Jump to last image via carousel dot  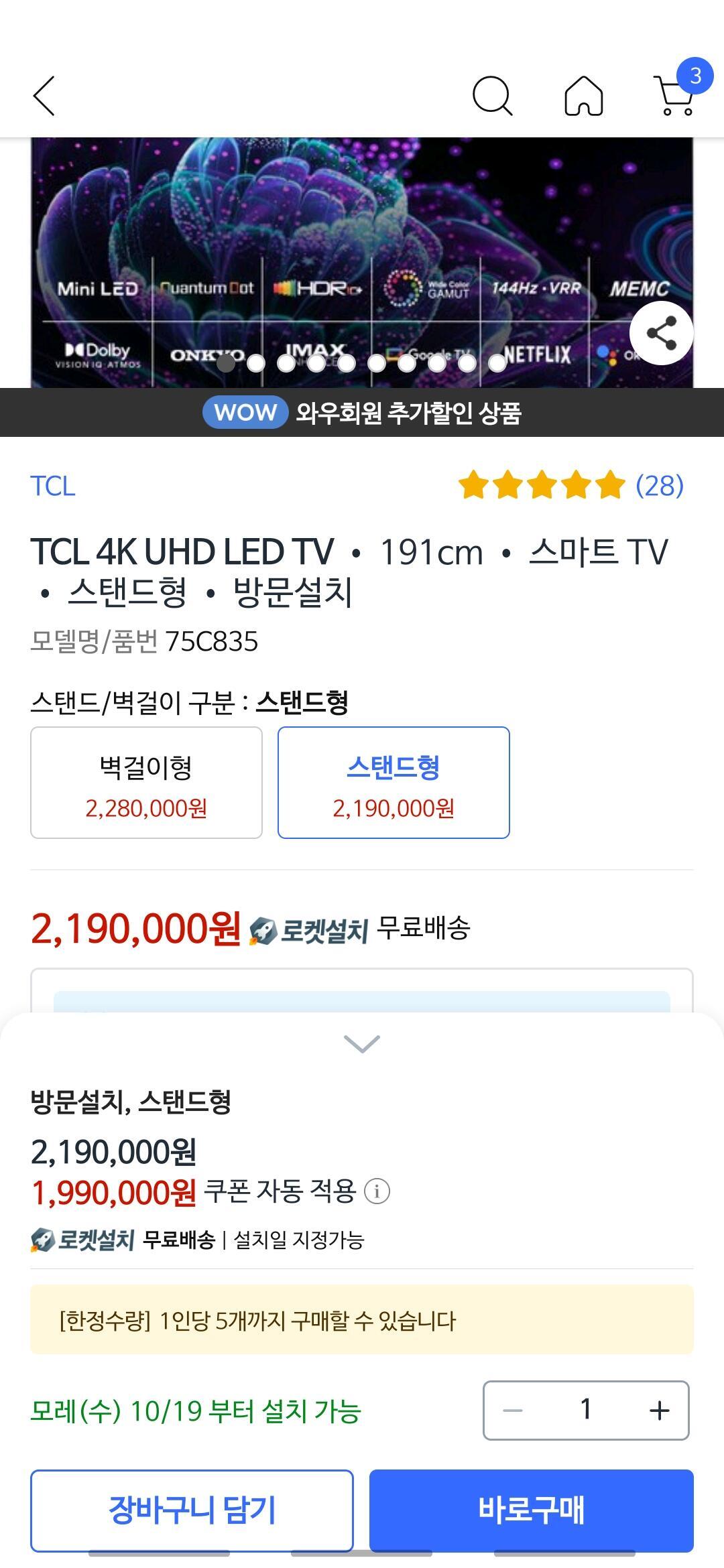(497, 362)
